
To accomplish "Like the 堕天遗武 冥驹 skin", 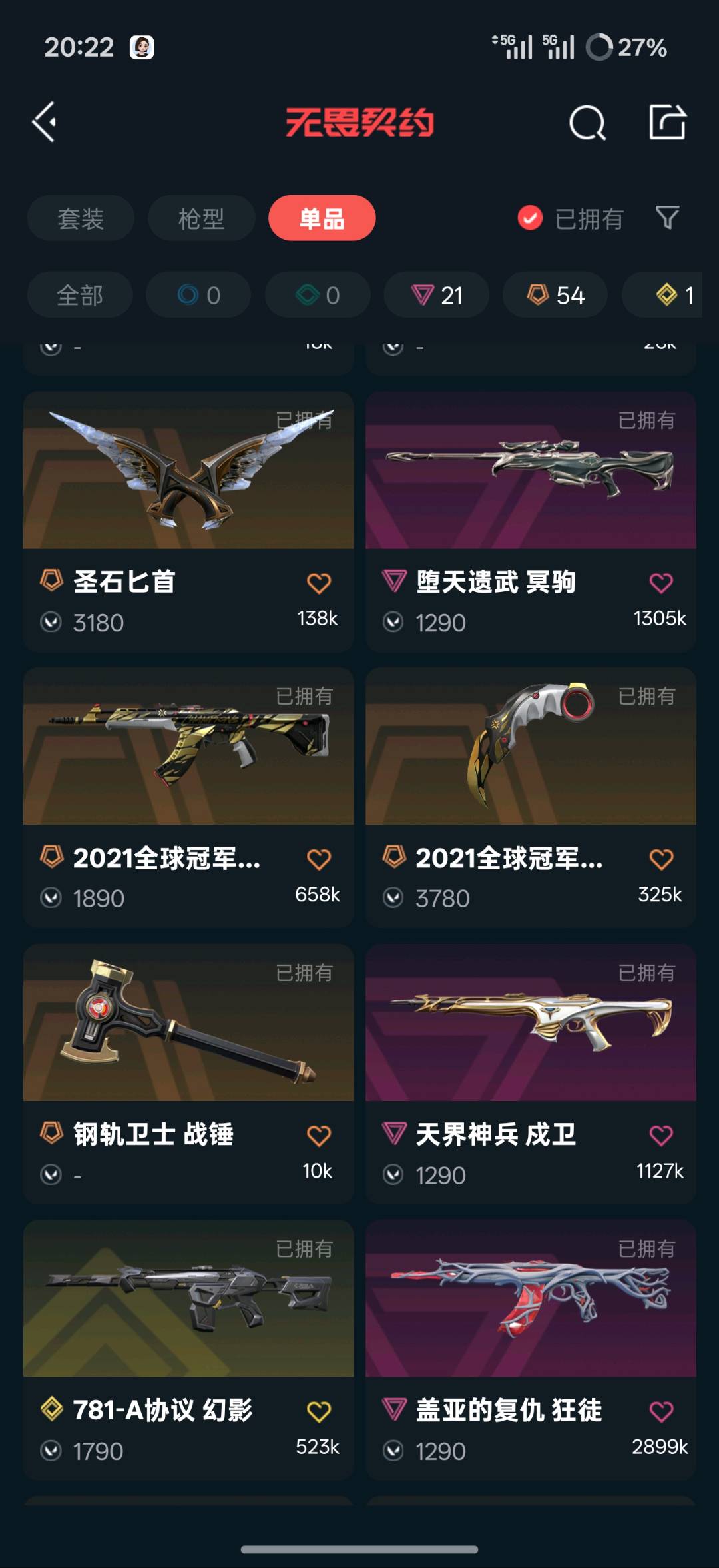I will tap(661, 584).
